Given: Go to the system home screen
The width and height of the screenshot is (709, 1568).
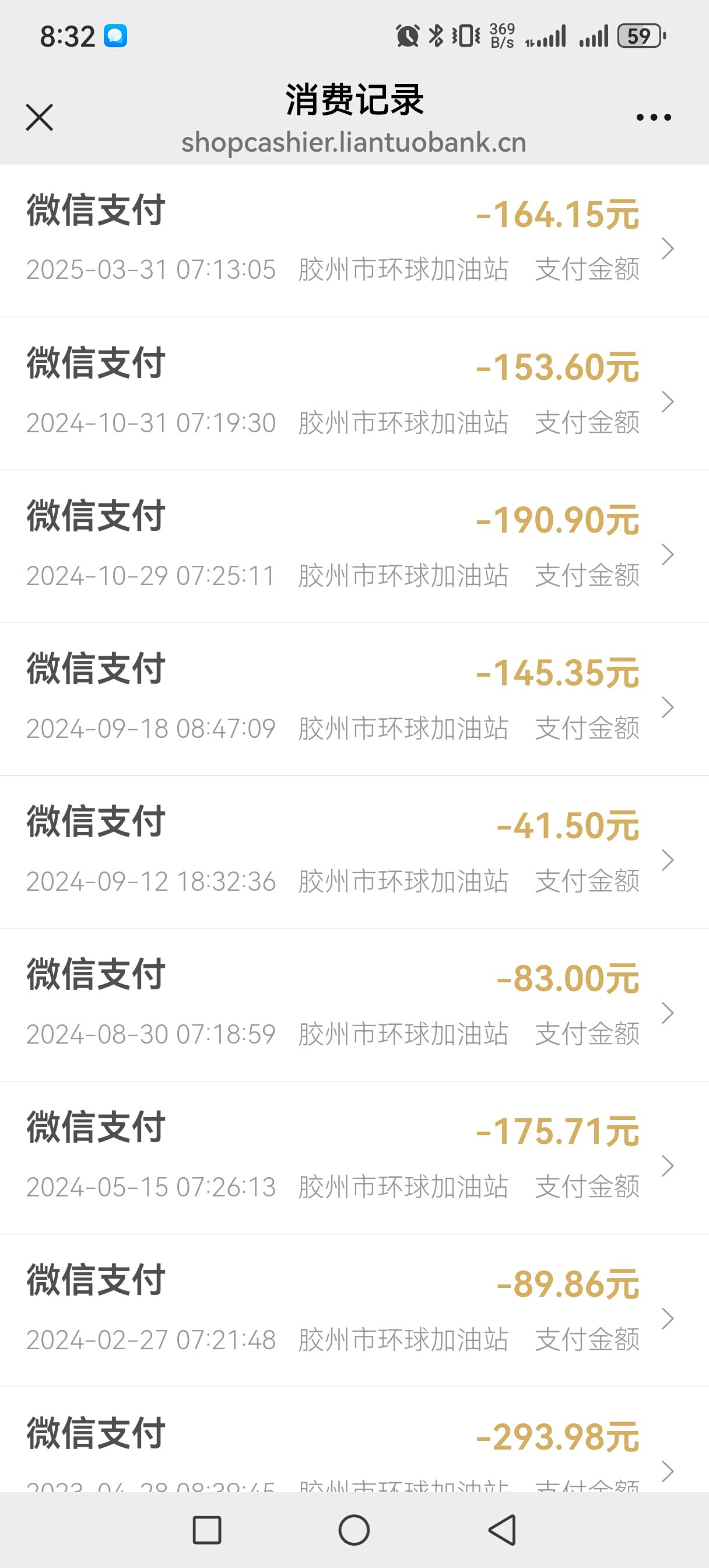Looking at the screenshot, I should click(x=354, y=1529).
